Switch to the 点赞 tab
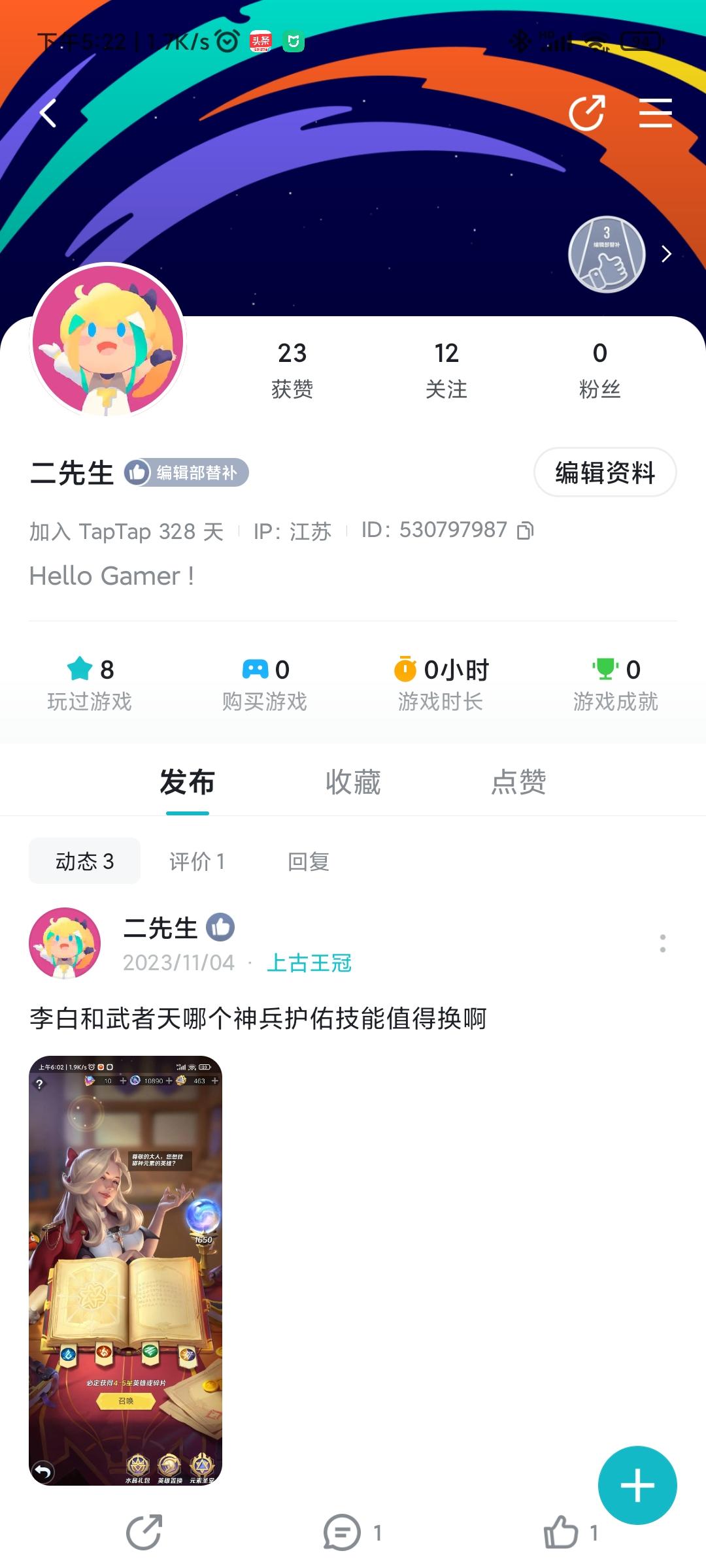The image size is (706, 1568). pos(520,782)
